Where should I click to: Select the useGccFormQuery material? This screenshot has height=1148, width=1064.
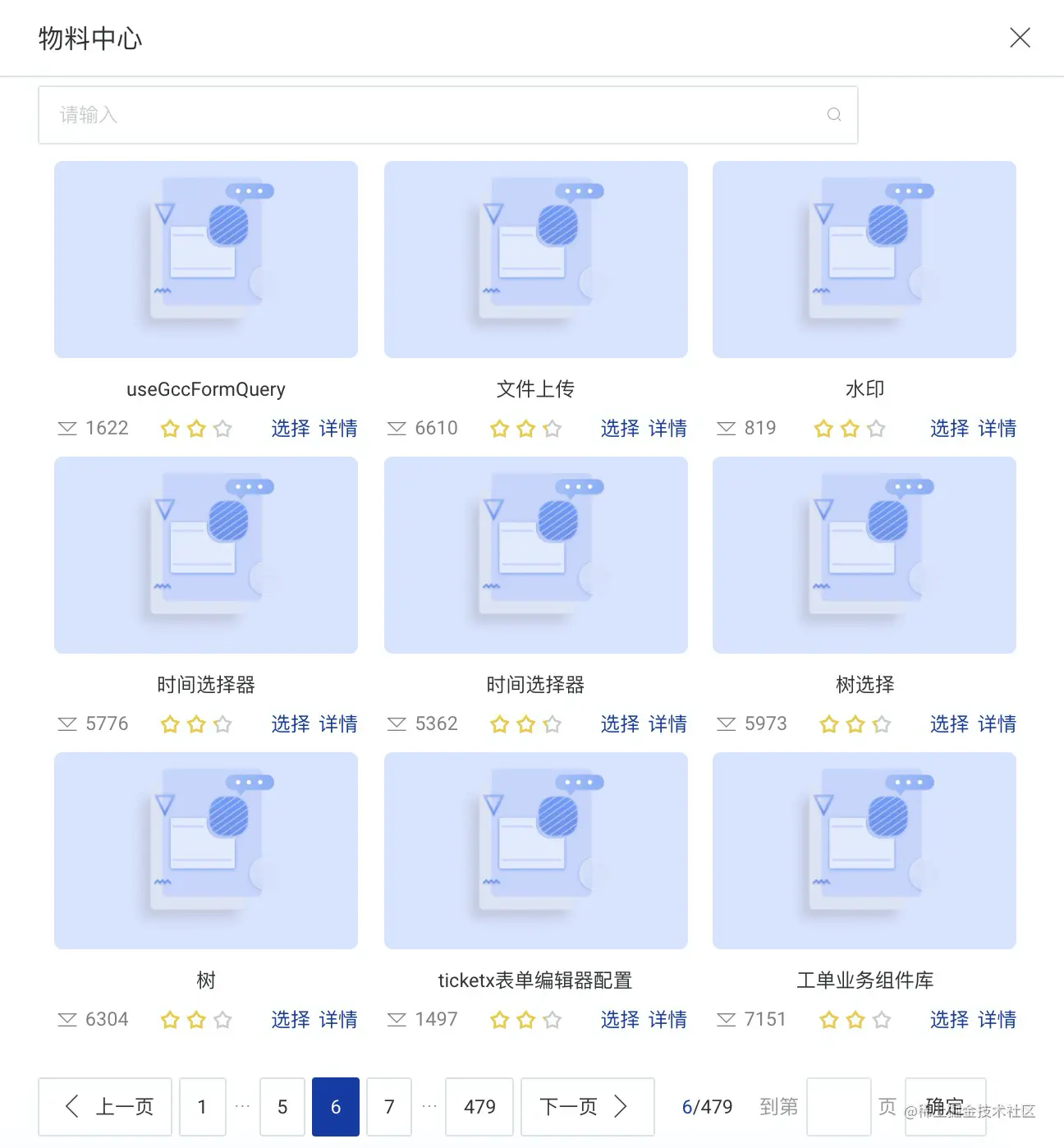pyautogui.click(x=291, y=428)
